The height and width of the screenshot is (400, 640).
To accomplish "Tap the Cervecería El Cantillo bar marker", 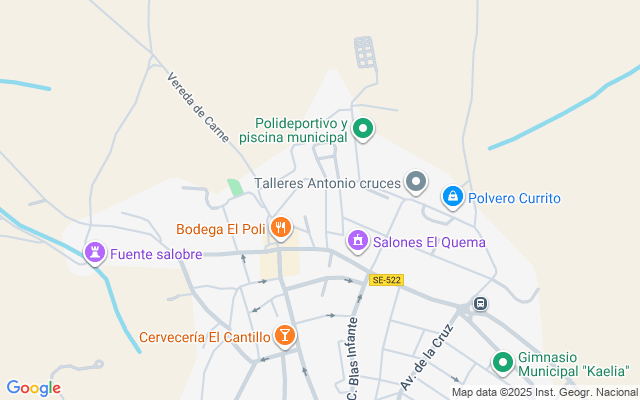I will (285, 337).
